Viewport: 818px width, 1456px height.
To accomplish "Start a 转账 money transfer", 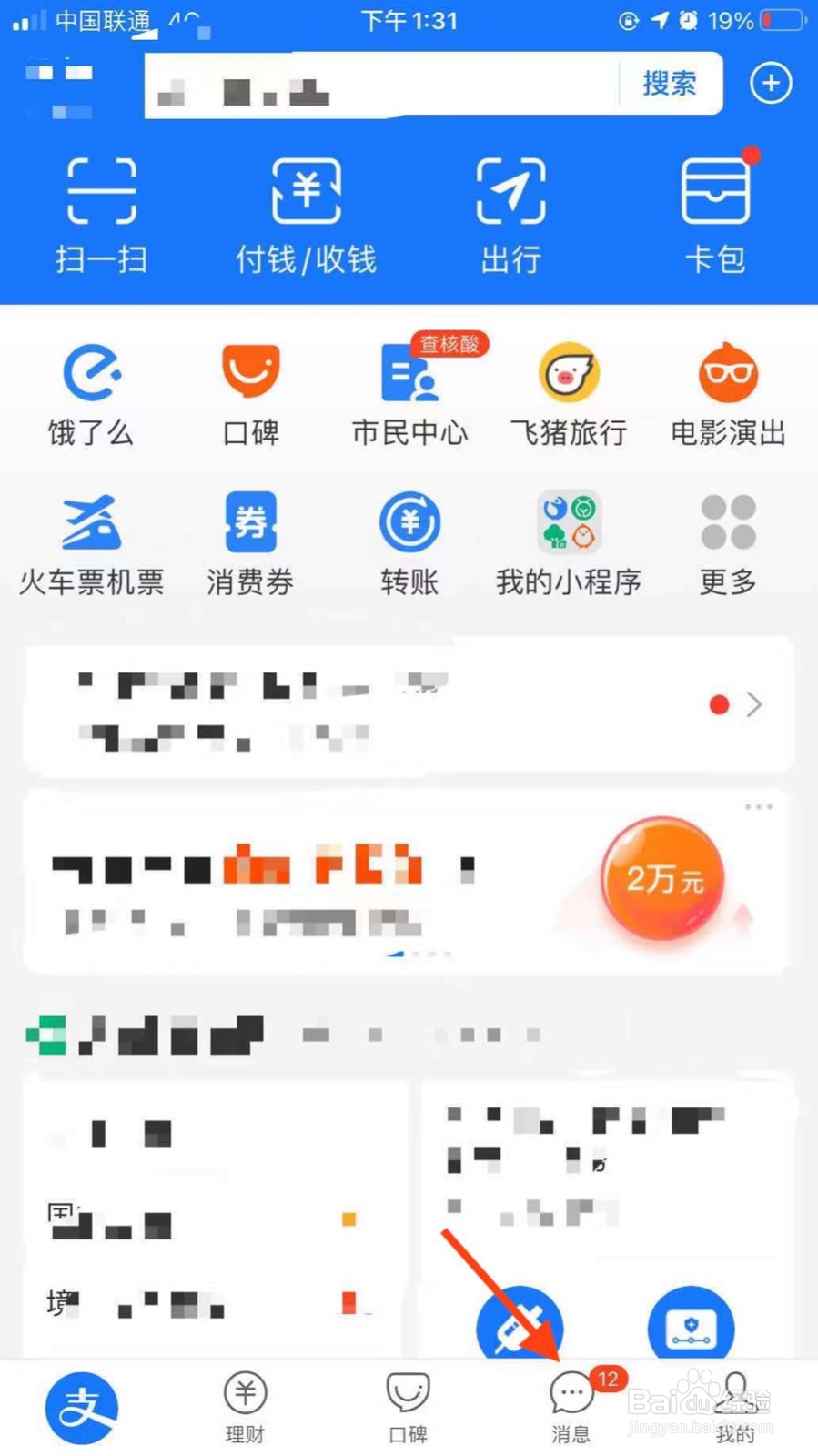I will (409, 541).
